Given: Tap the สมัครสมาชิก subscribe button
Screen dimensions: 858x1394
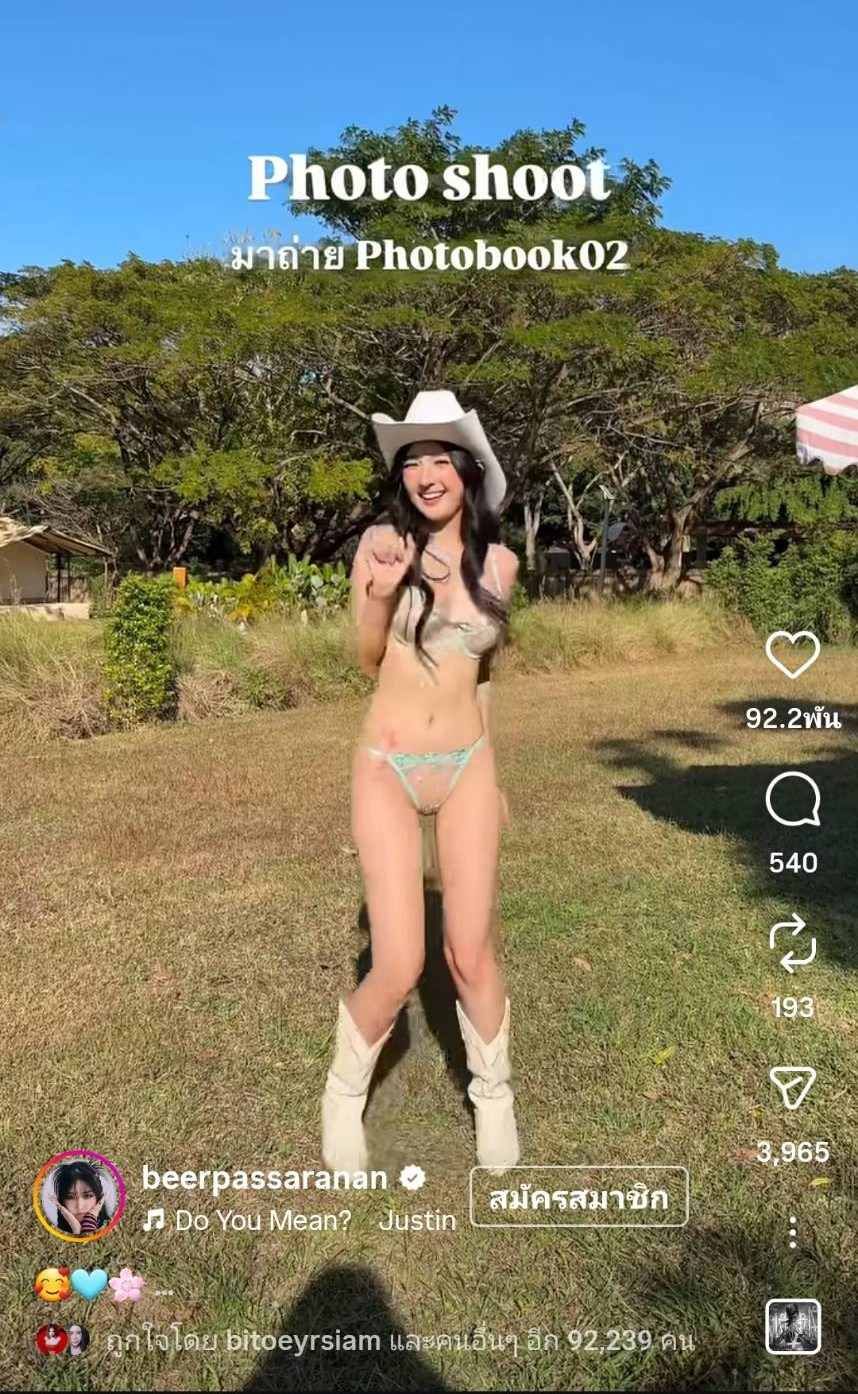Looking at the screenshot, I should click(579, 1197).
